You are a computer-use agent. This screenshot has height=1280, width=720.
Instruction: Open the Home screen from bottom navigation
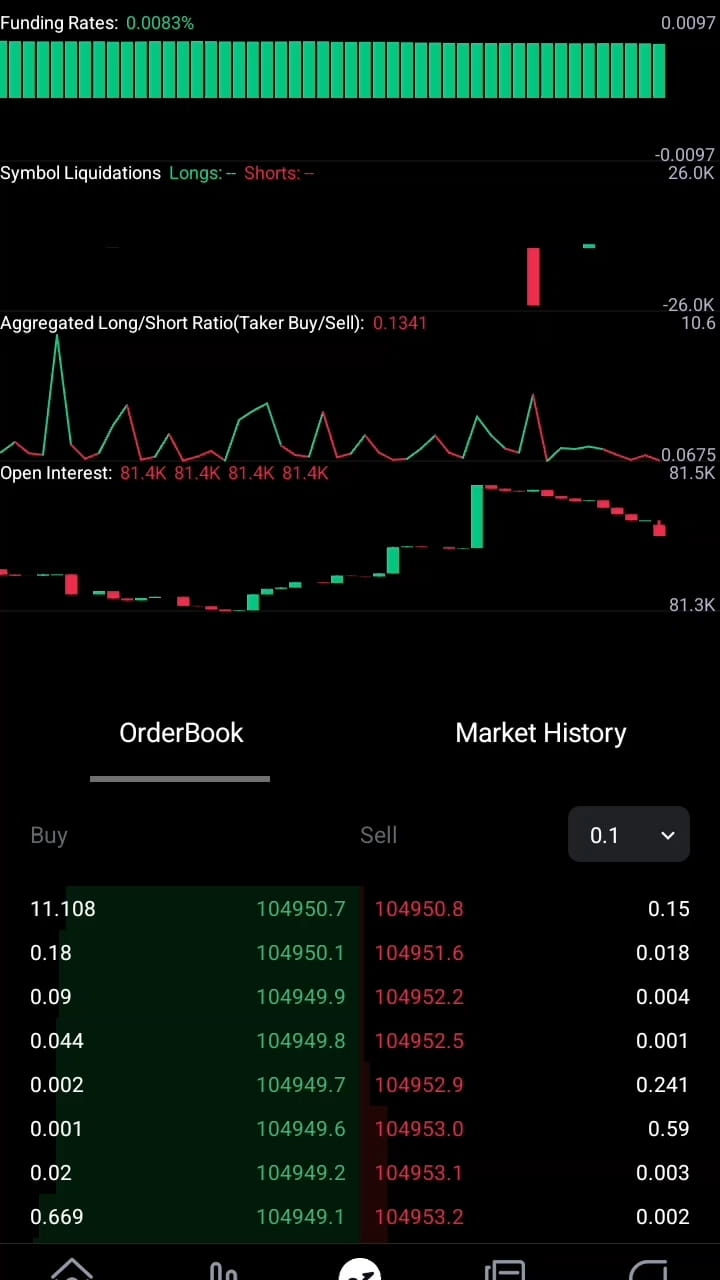click(72, 1270)
